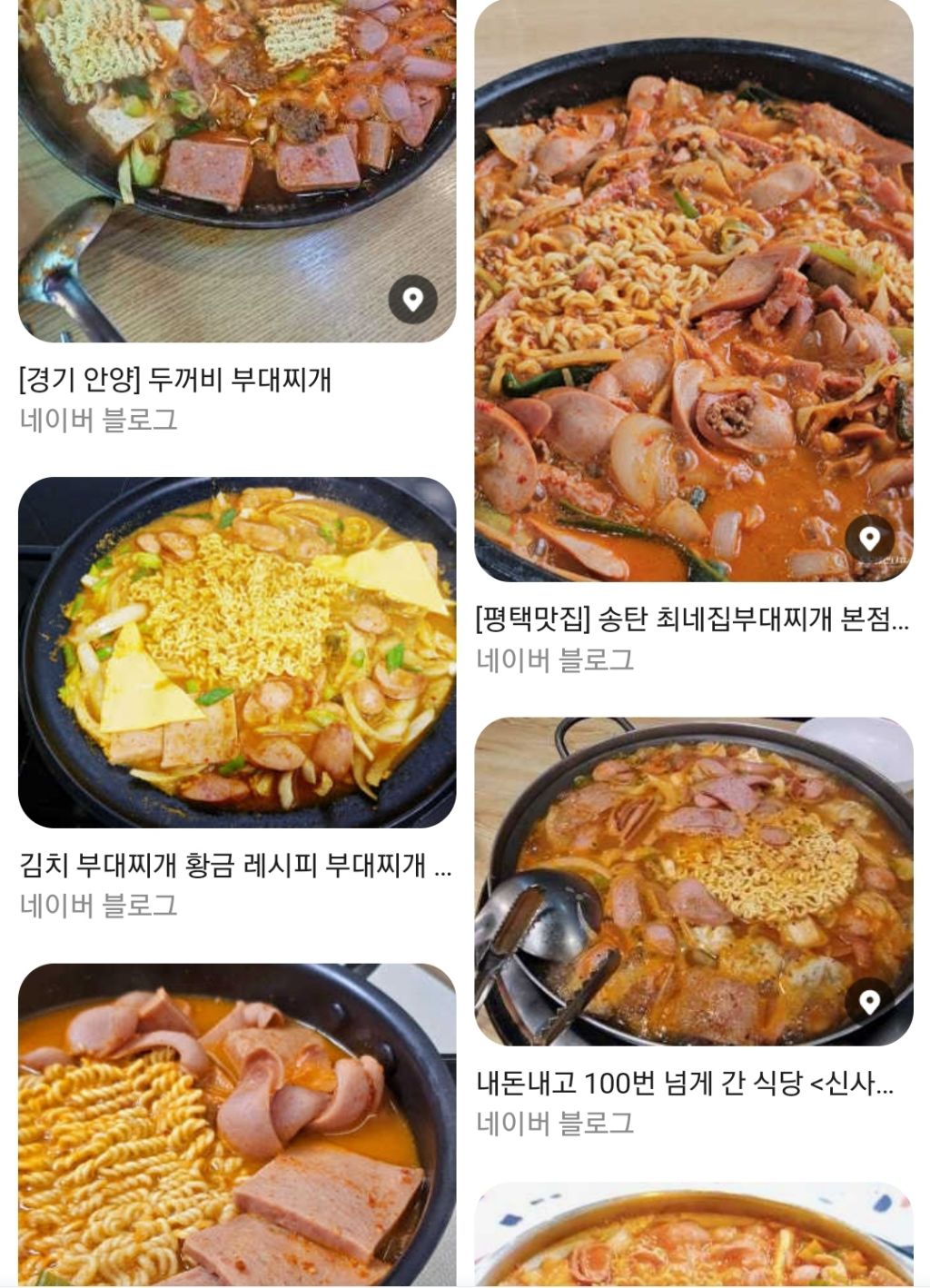The height and width of the screenshot is (1288, 930).
Task: Tap the location pin on 두꺼비 부대찌개 photo
Action: [413, 300]
